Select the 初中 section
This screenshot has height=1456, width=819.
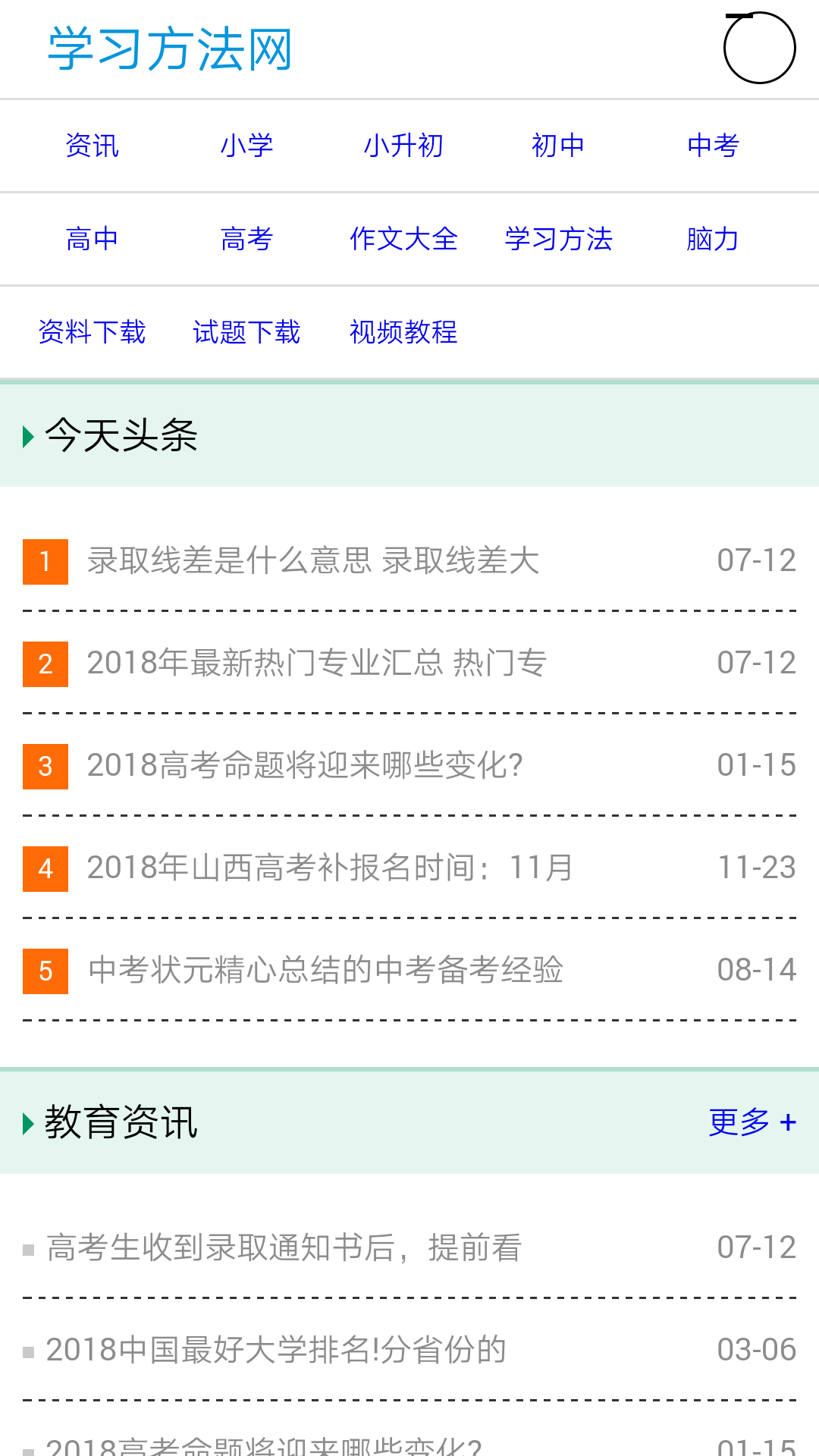point(558,146)
